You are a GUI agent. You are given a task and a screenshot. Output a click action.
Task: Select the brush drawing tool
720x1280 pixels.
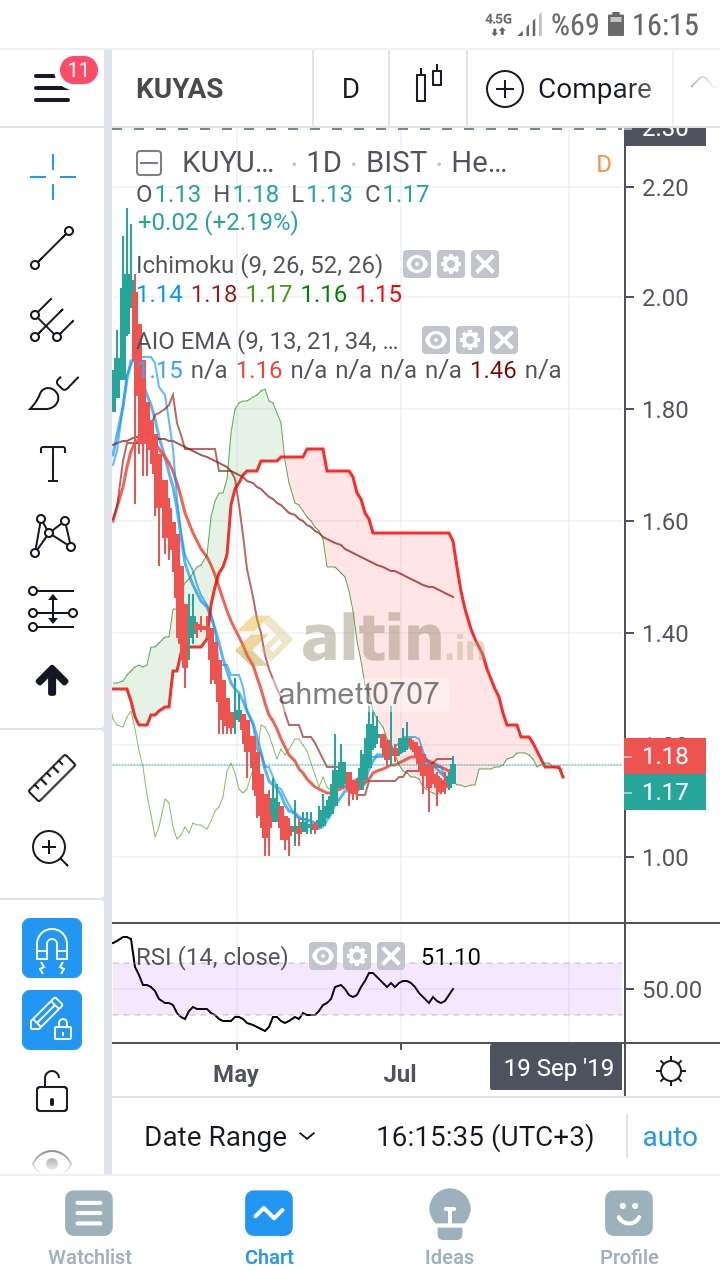tap(52, 392)
